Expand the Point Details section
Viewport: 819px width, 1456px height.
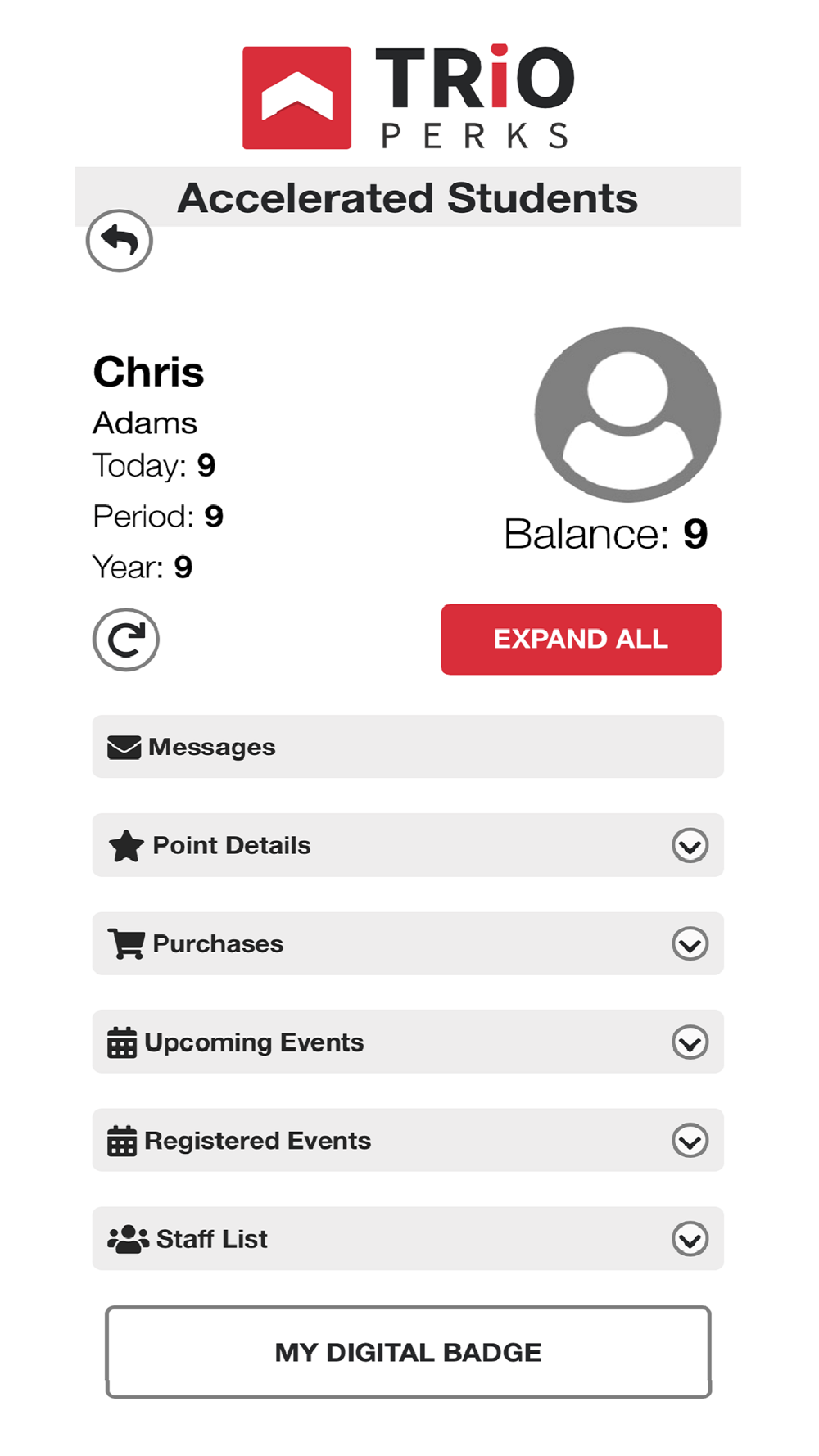(408, 845)
